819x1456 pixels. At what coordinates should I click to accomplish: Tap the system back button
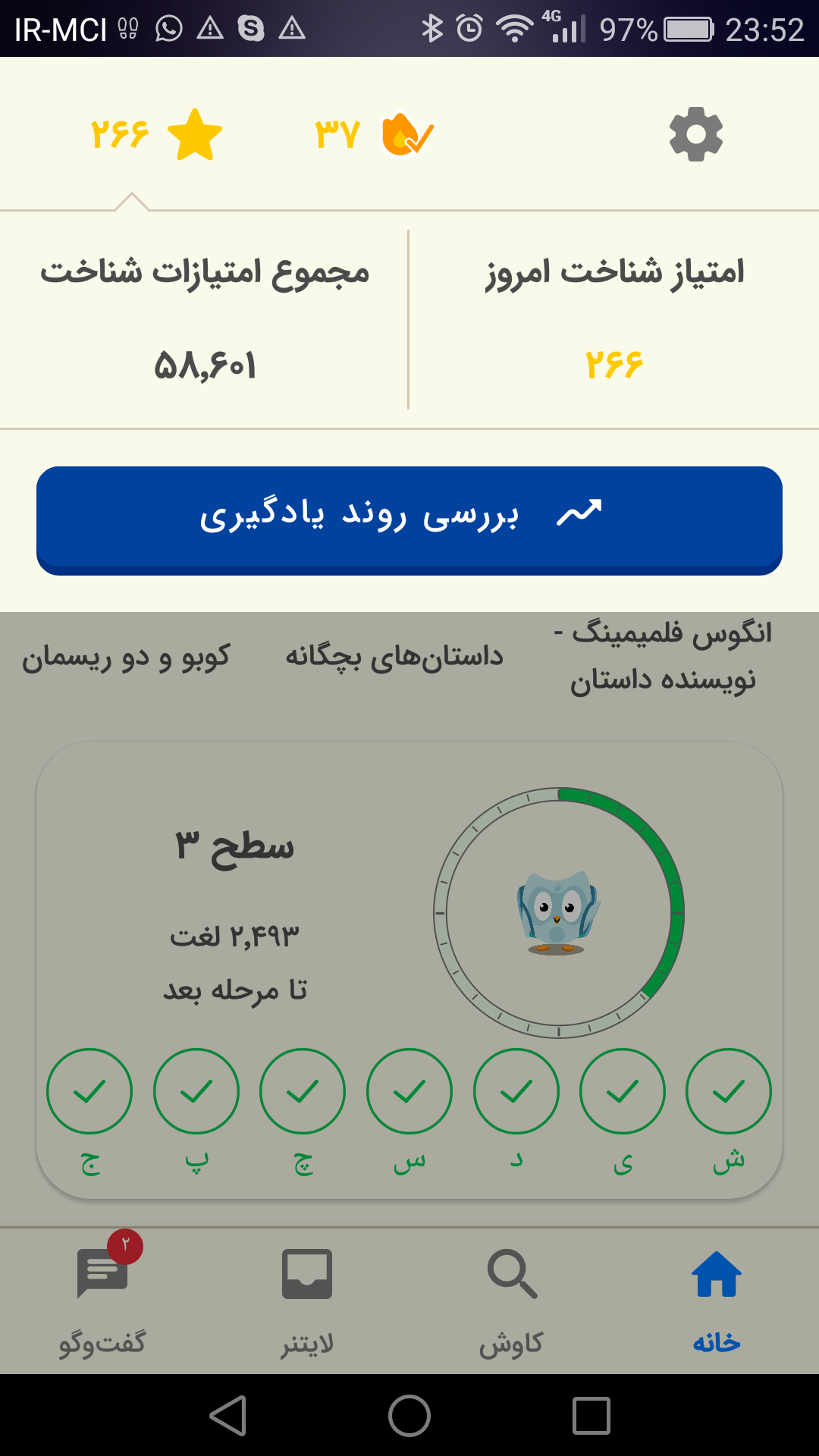tap(227, 1415)
